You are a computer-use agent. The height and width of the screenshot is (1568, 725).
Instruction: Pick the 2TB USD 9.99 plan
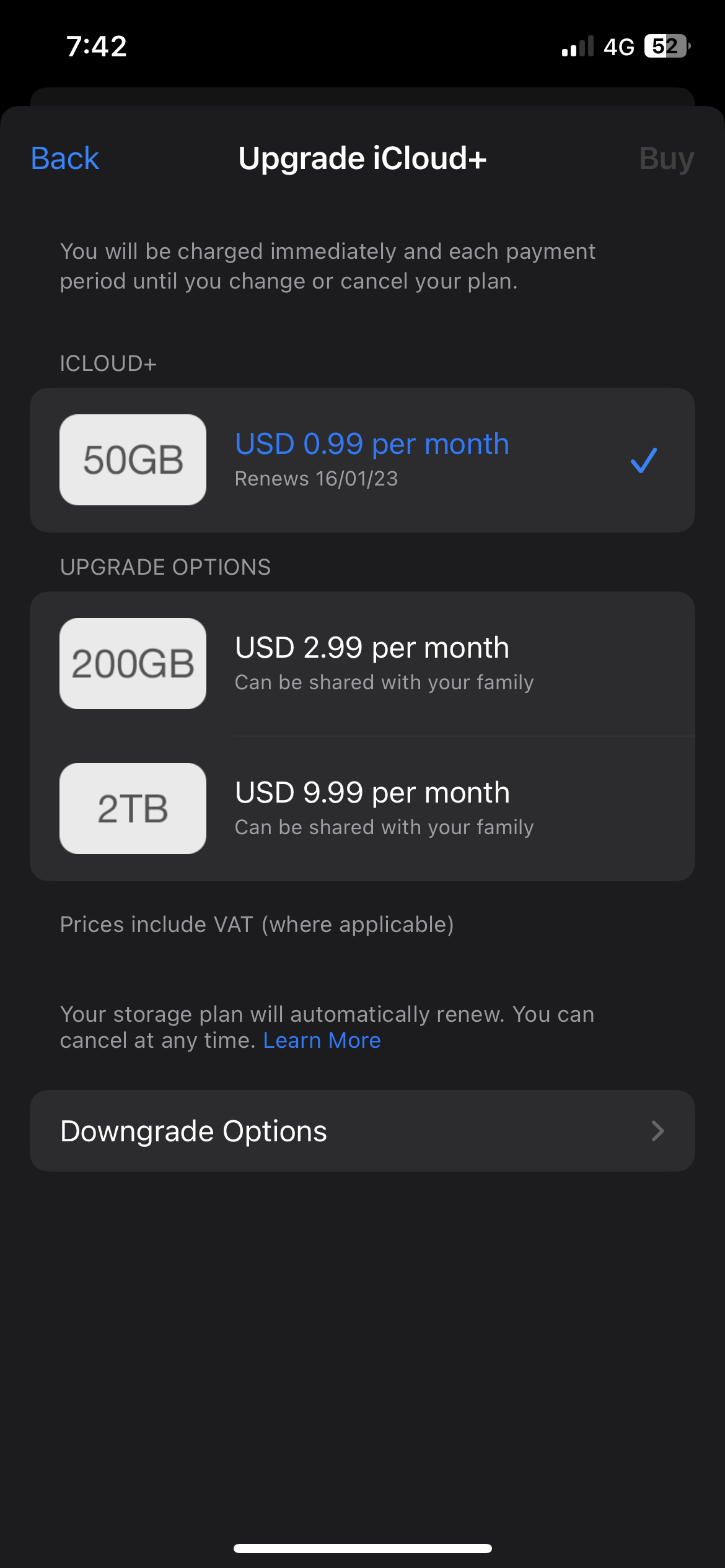362,809
